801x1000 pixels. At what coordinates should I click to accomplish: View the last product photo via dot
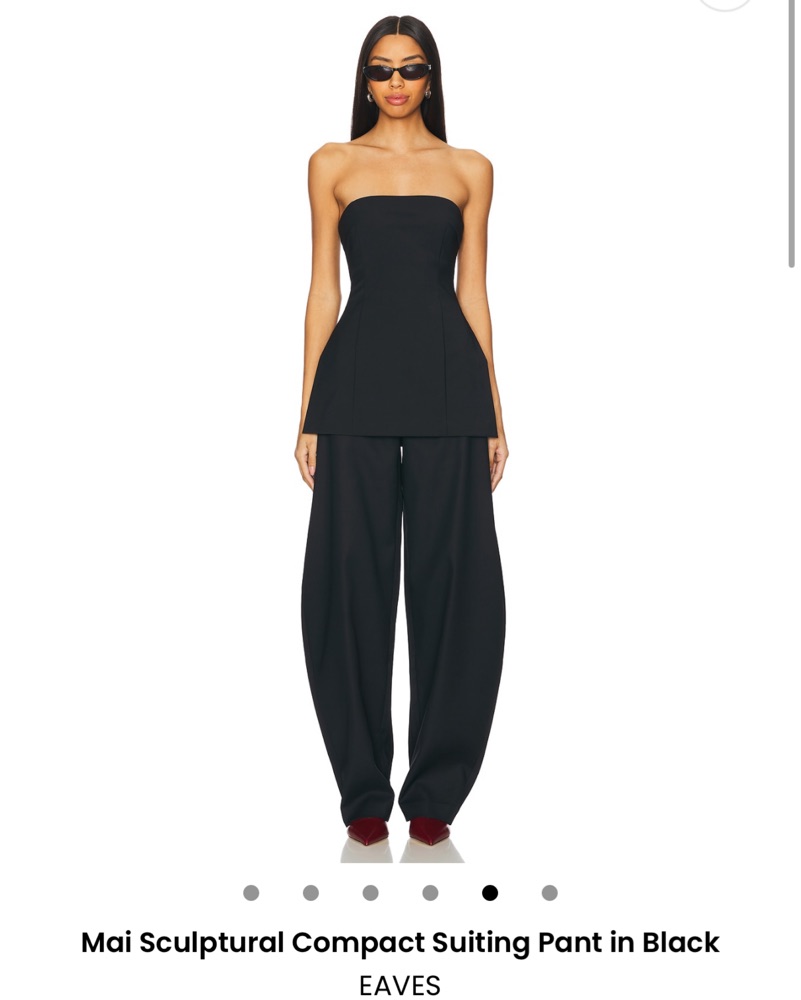[x=549, y=893]
